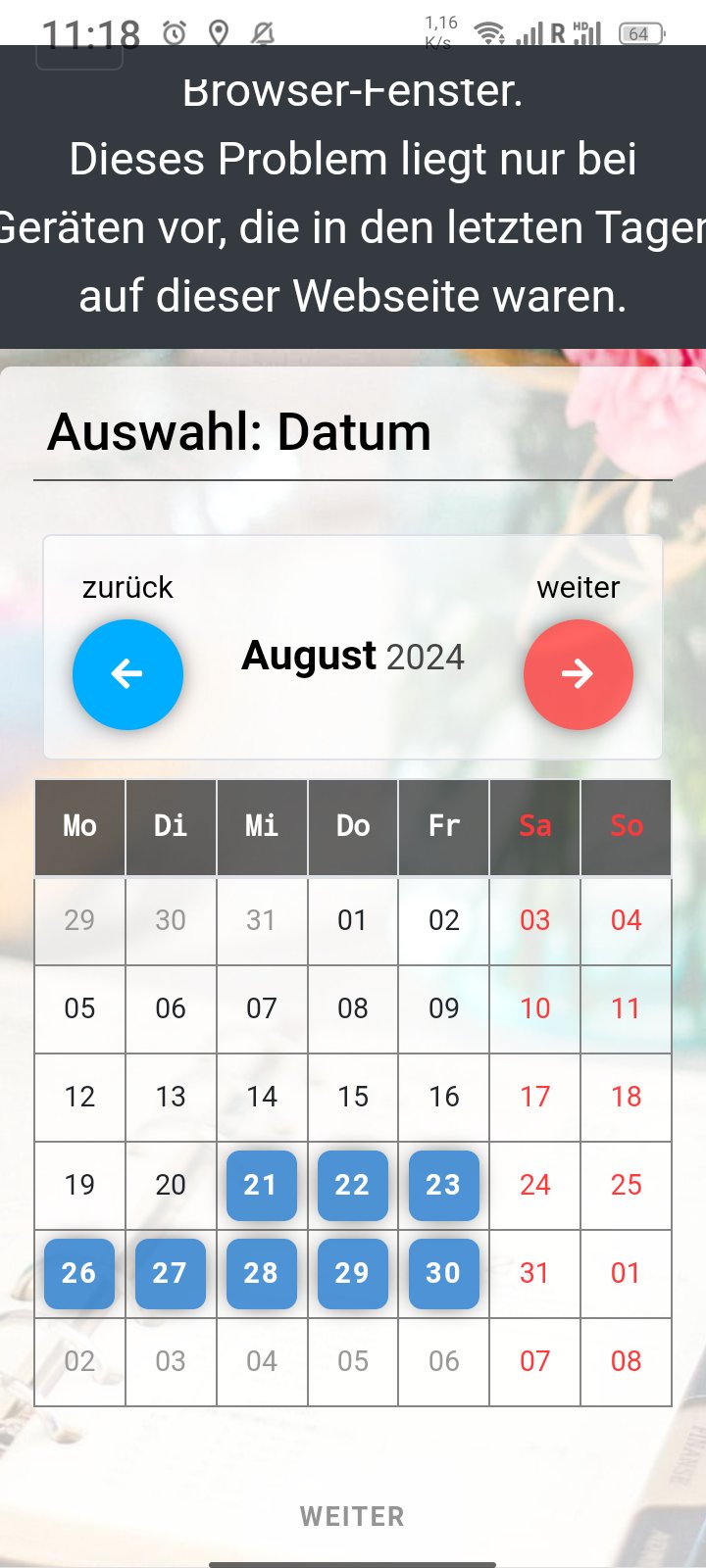Choose Friday the 23rd

tap(443, 1185)
